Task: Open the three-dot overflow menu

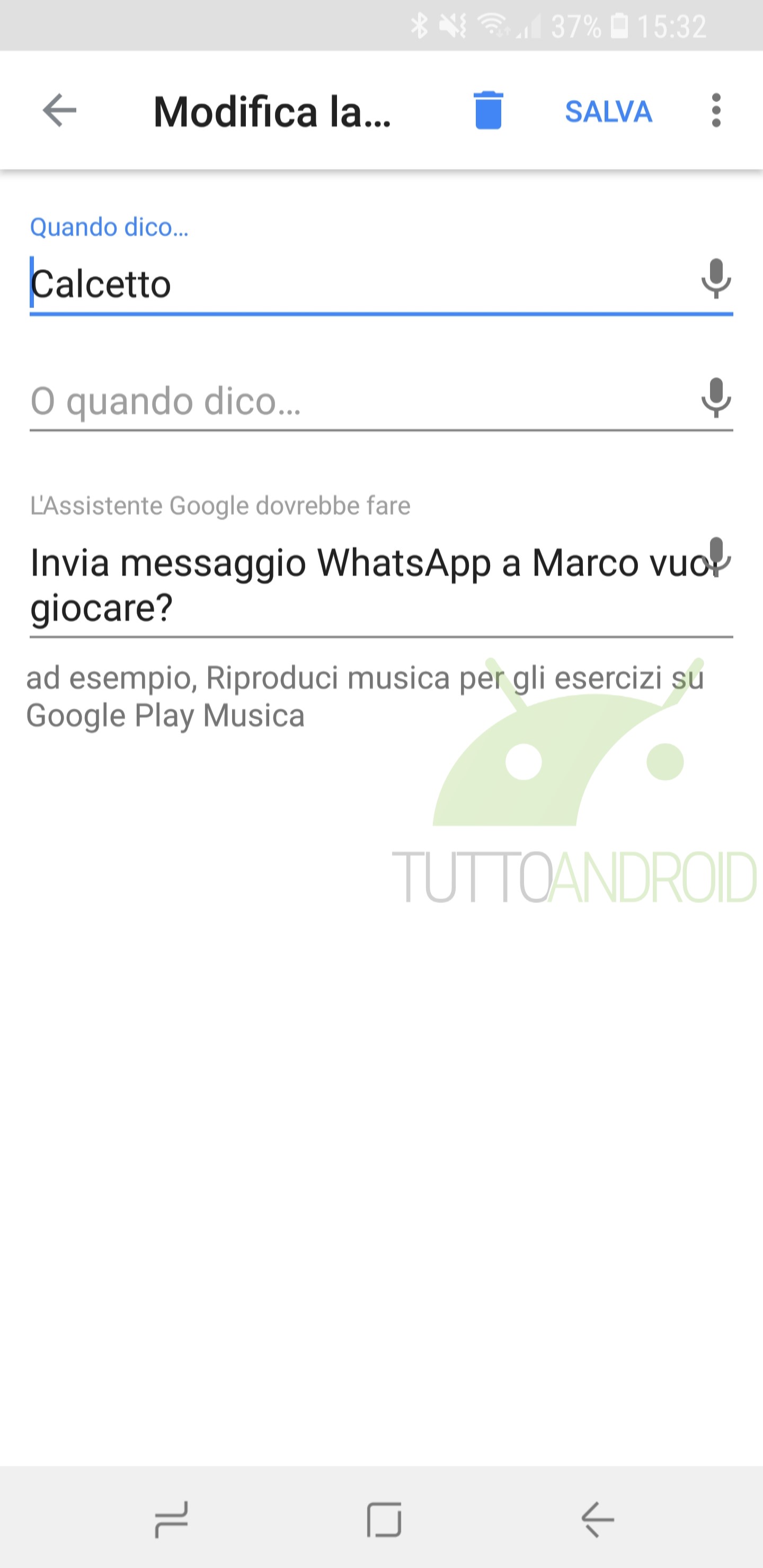Action: 716,111
